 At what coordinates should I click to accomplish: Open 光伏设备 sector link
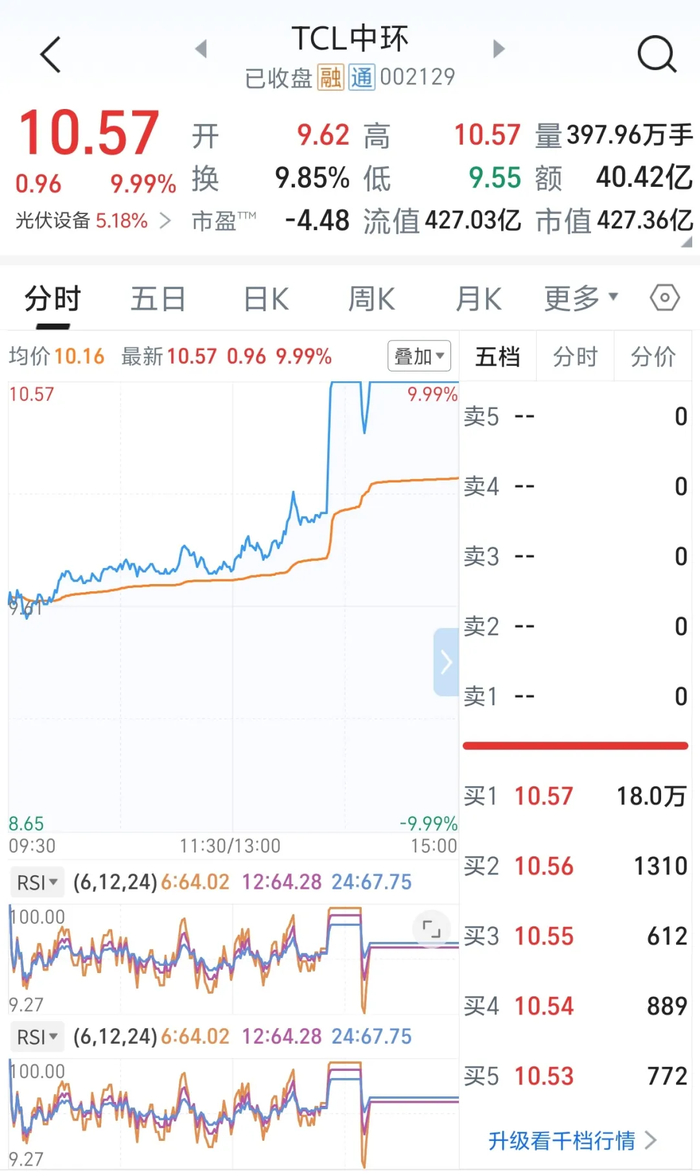(92, 220)
